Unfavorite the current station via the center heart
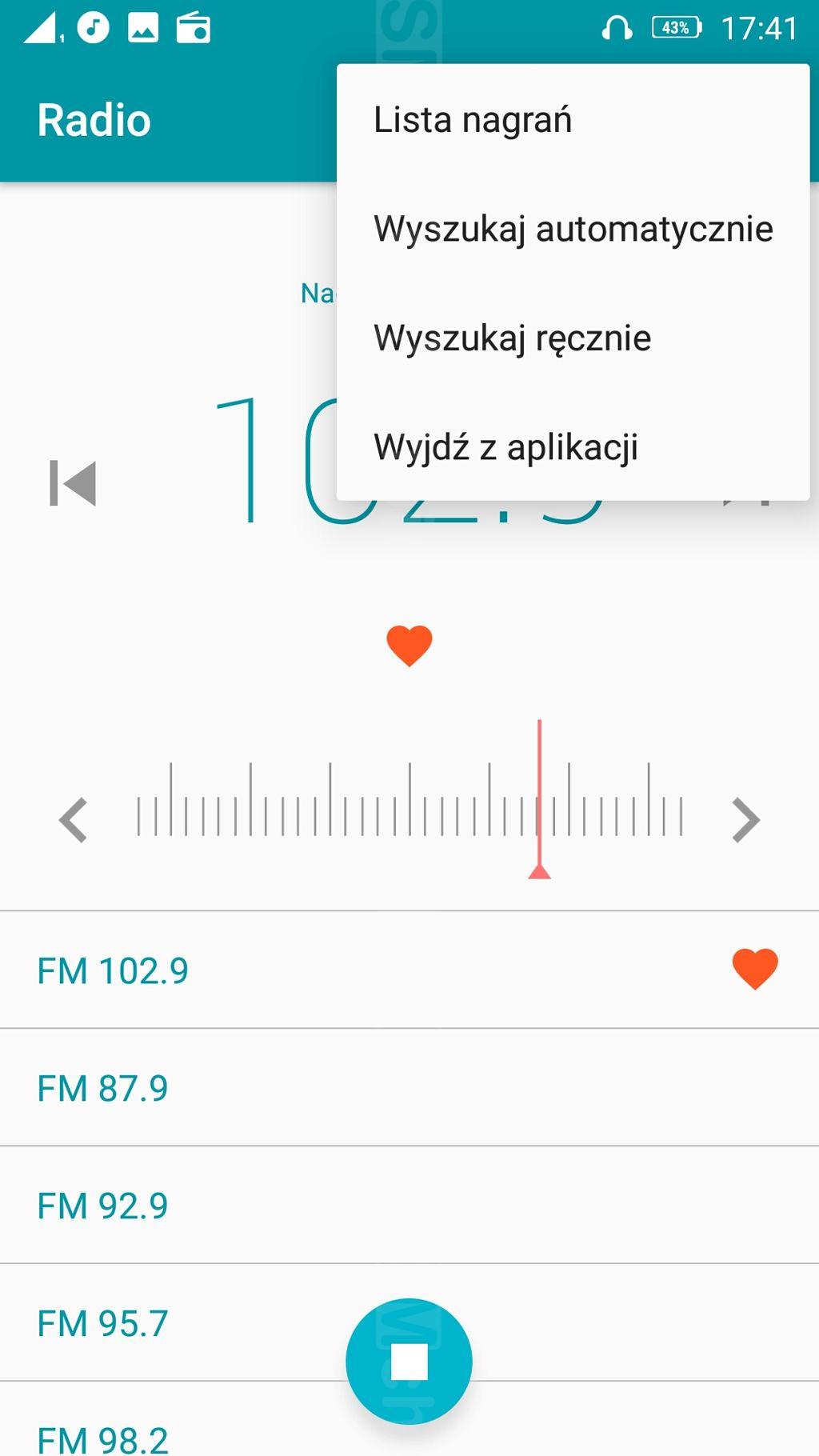Screen dimensions: 819x1456 (409, 646)
